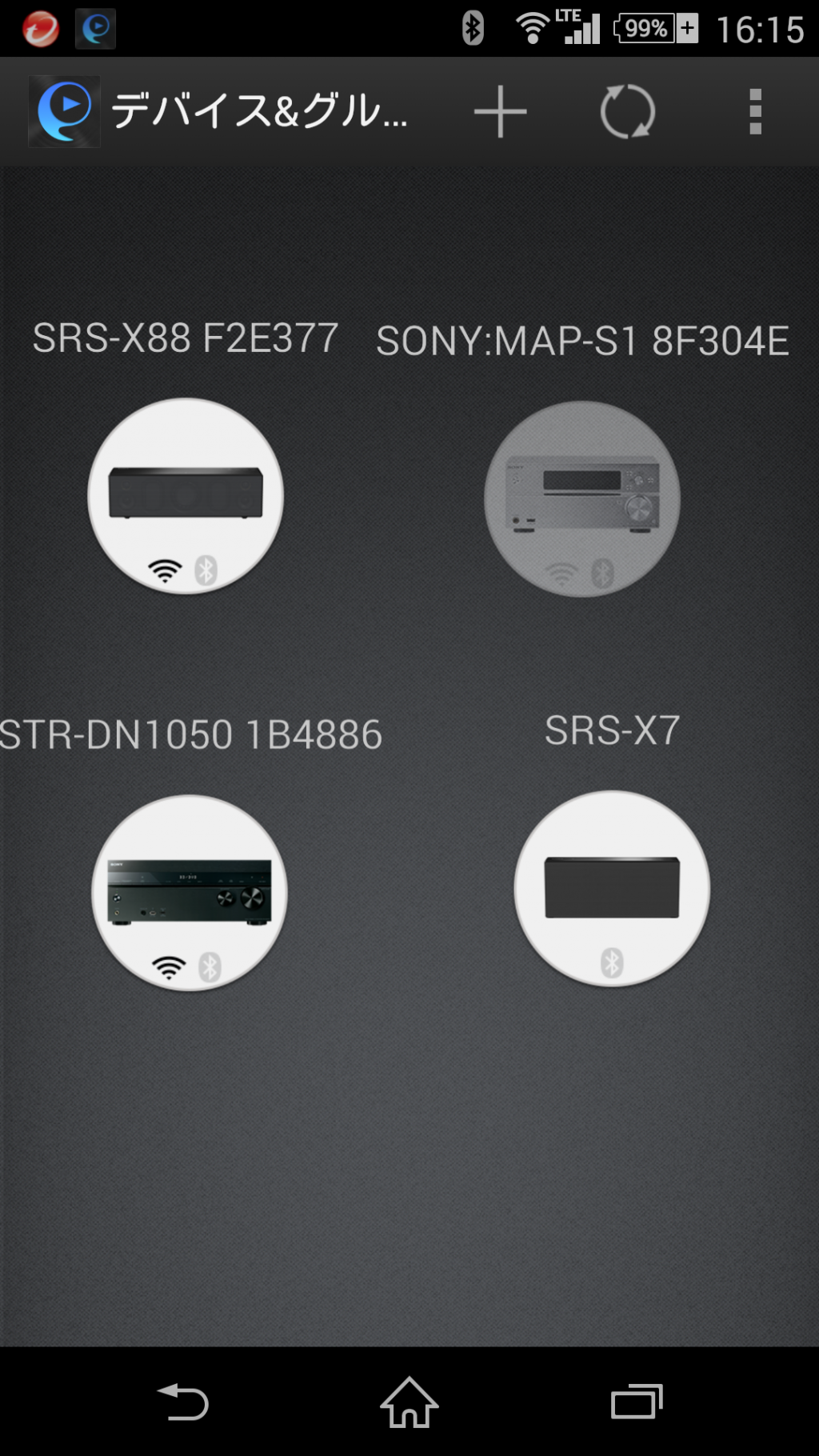The width and height of the screenshot is (819, 1456).
Task: Select the SONY:MAP-S1 8F304E device
Action: 582,499
